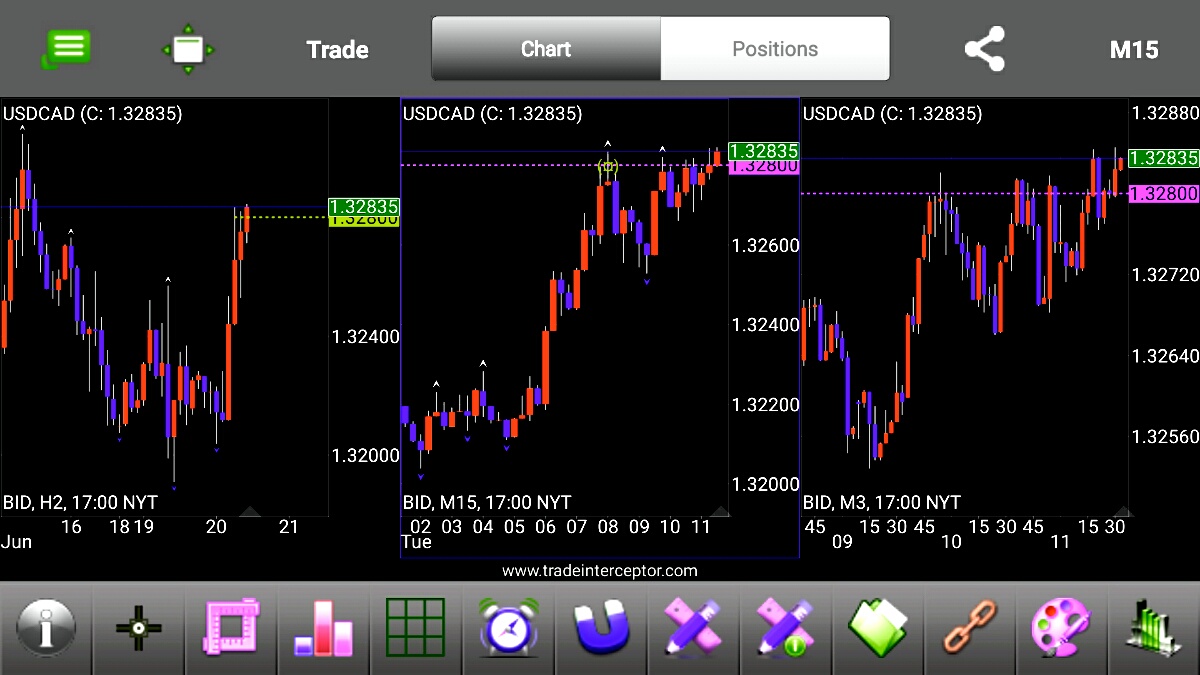This screenshot has height=675, width=1200.
Task: Open the green chat messages icon
Action: tap(67, 48)
